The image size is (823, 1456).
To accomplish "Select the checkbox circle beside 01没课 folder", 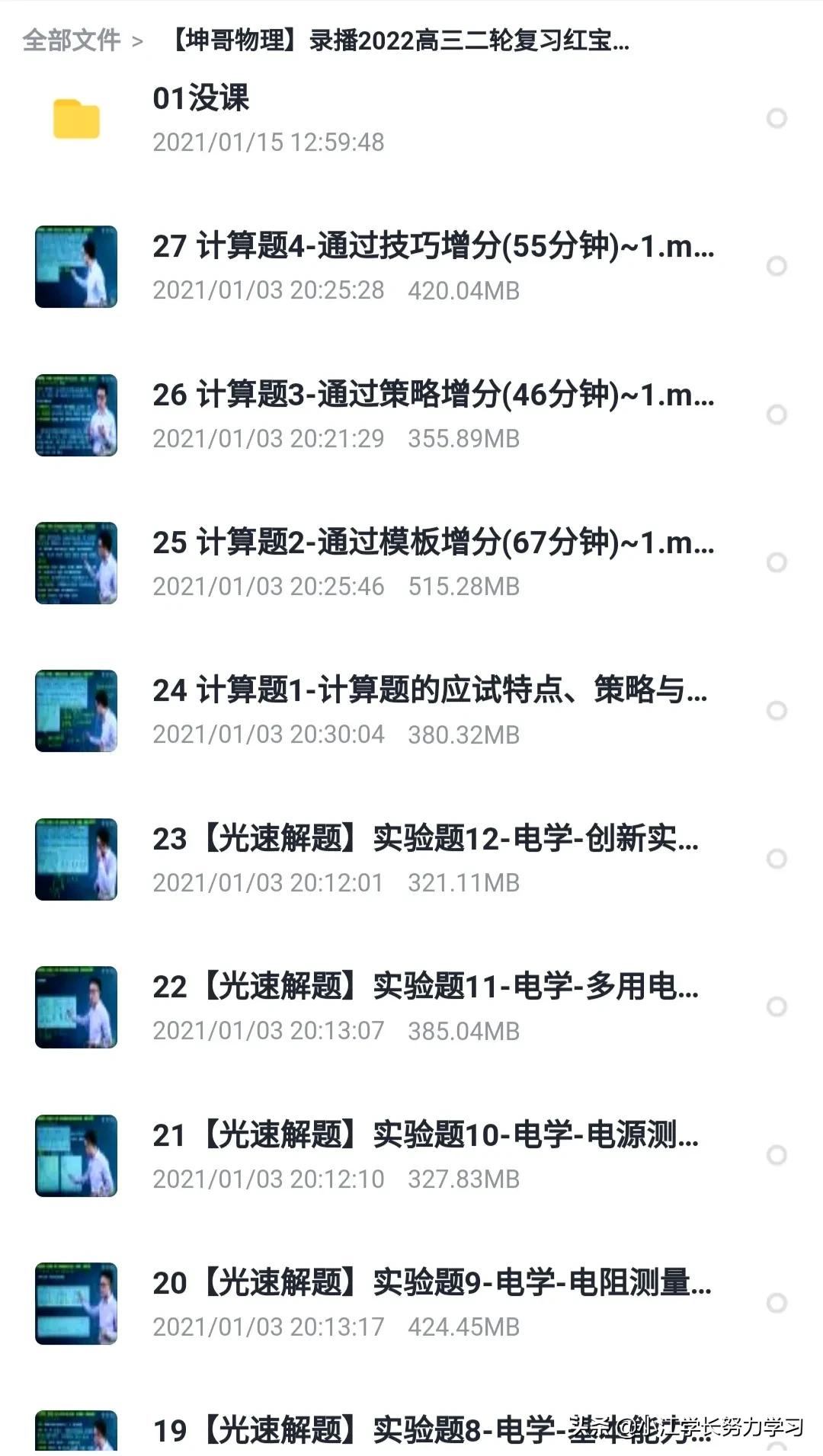I will coord(777,118).
